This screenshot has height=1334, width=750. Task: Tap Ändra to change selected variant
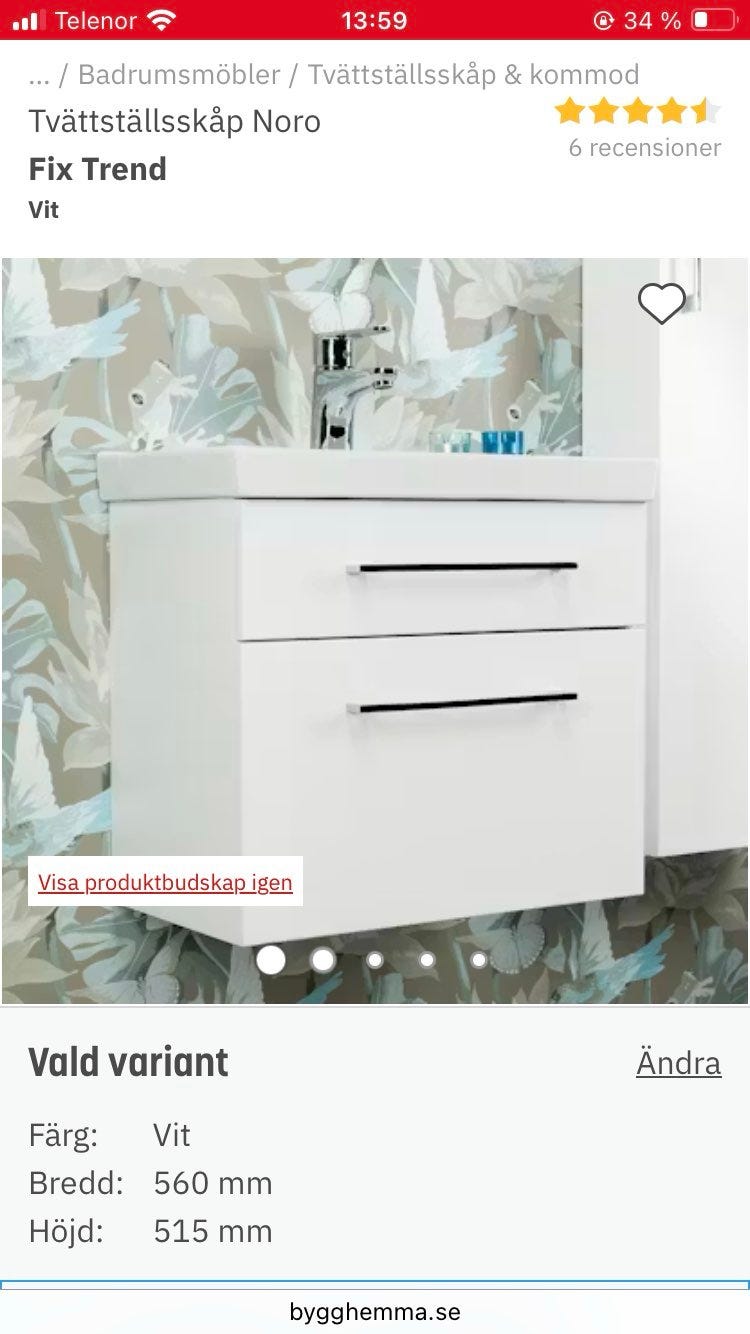(678, 1062)
